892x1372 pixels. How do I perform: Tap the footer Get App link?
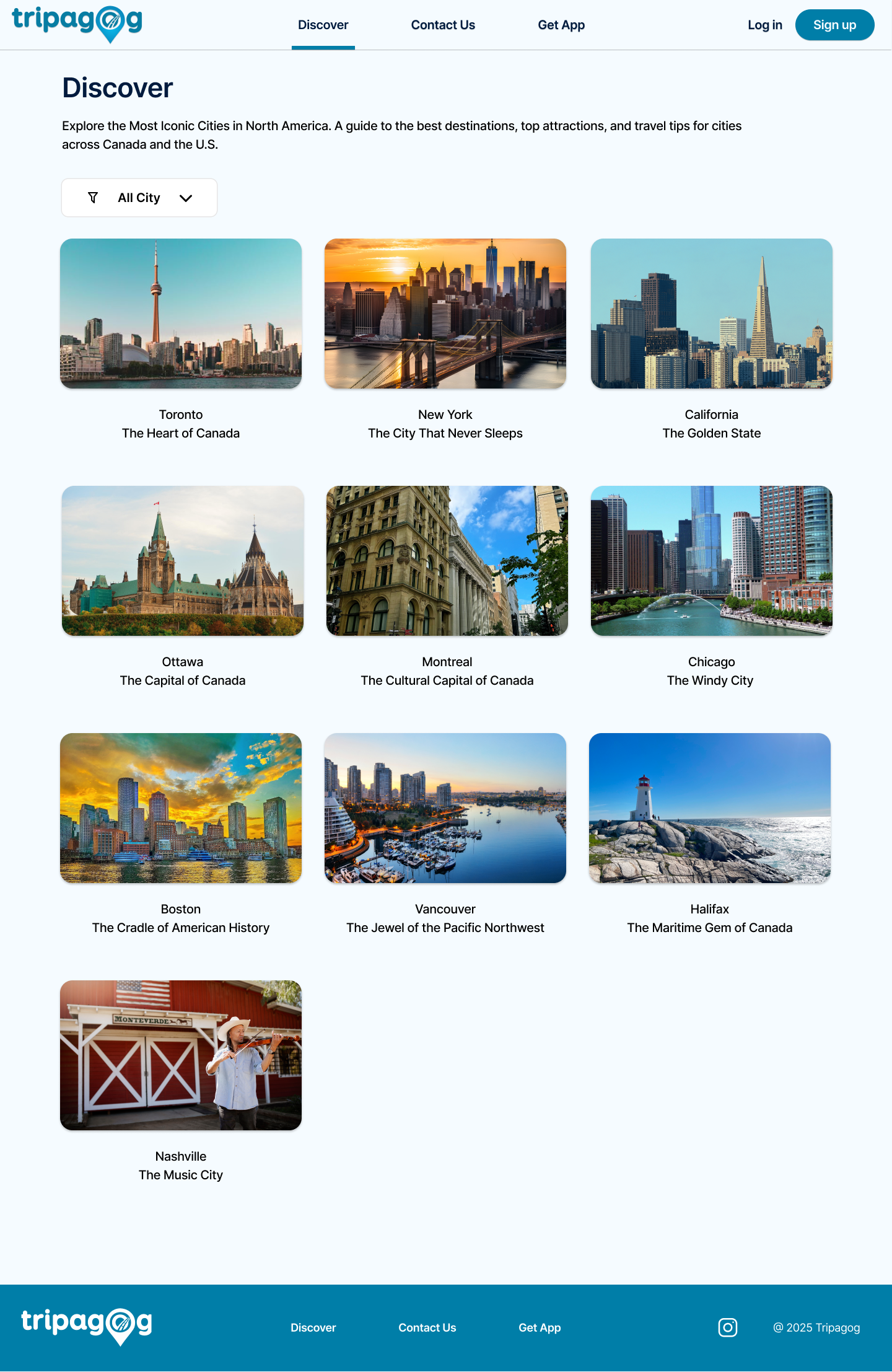pos(540,1327)
